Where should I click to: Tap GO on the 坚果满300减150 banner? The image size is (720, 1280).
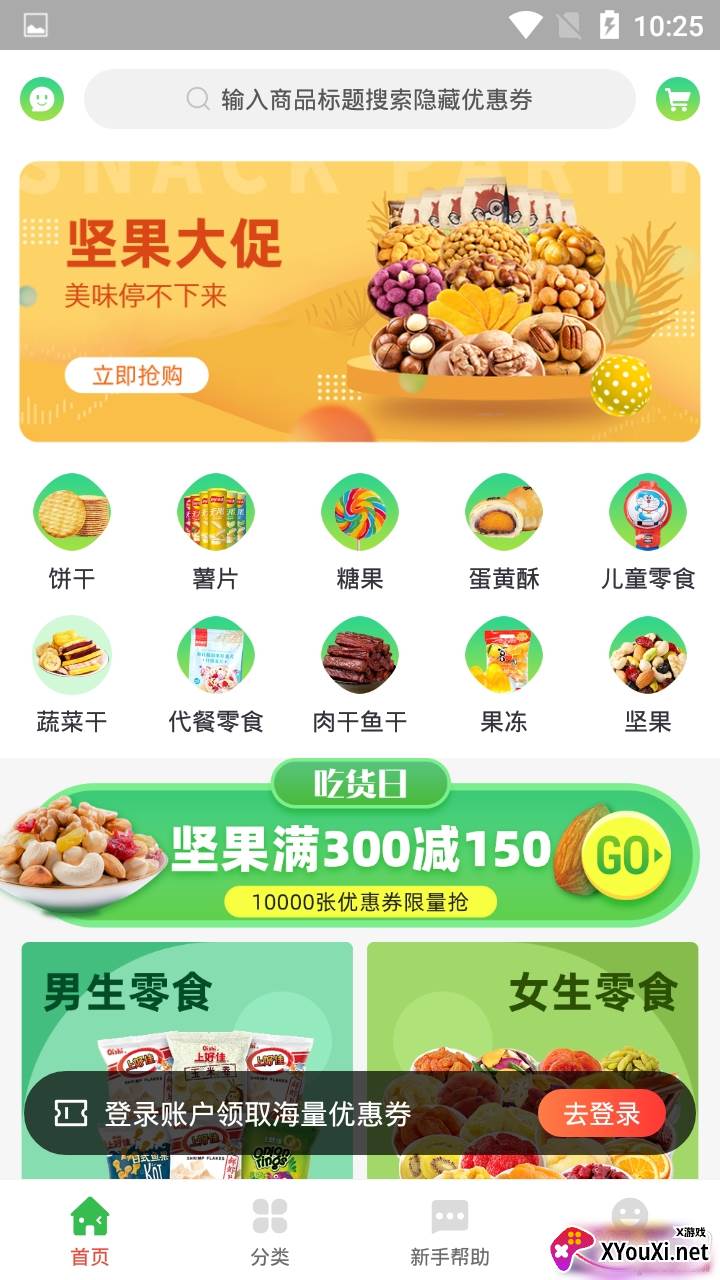pyautogui.click(x=627, y=856)
